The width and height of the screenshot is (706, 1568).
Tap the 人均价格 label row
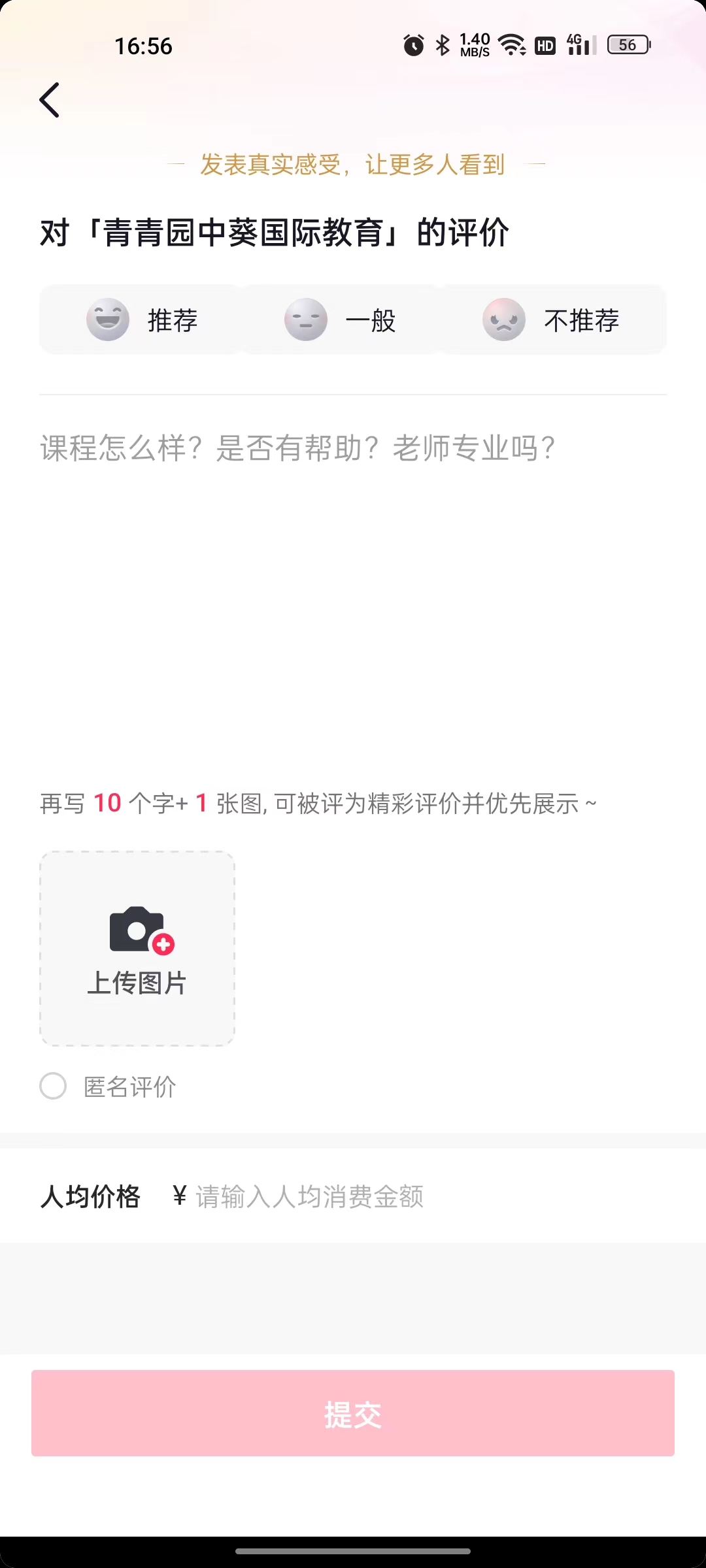[x=92, y=1196]
